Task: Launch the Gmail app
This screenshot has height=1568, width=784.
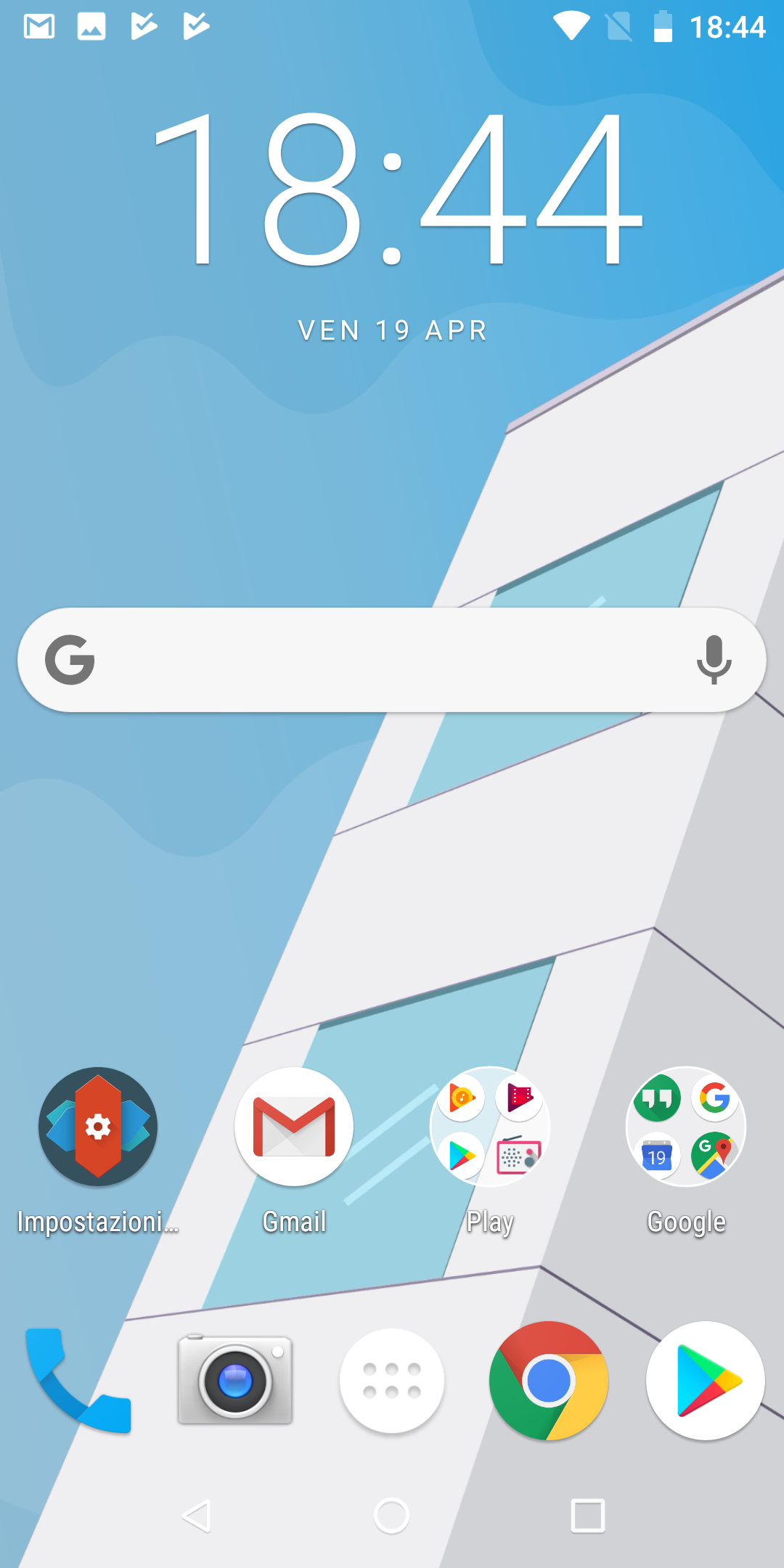Action: (294, 1127)
